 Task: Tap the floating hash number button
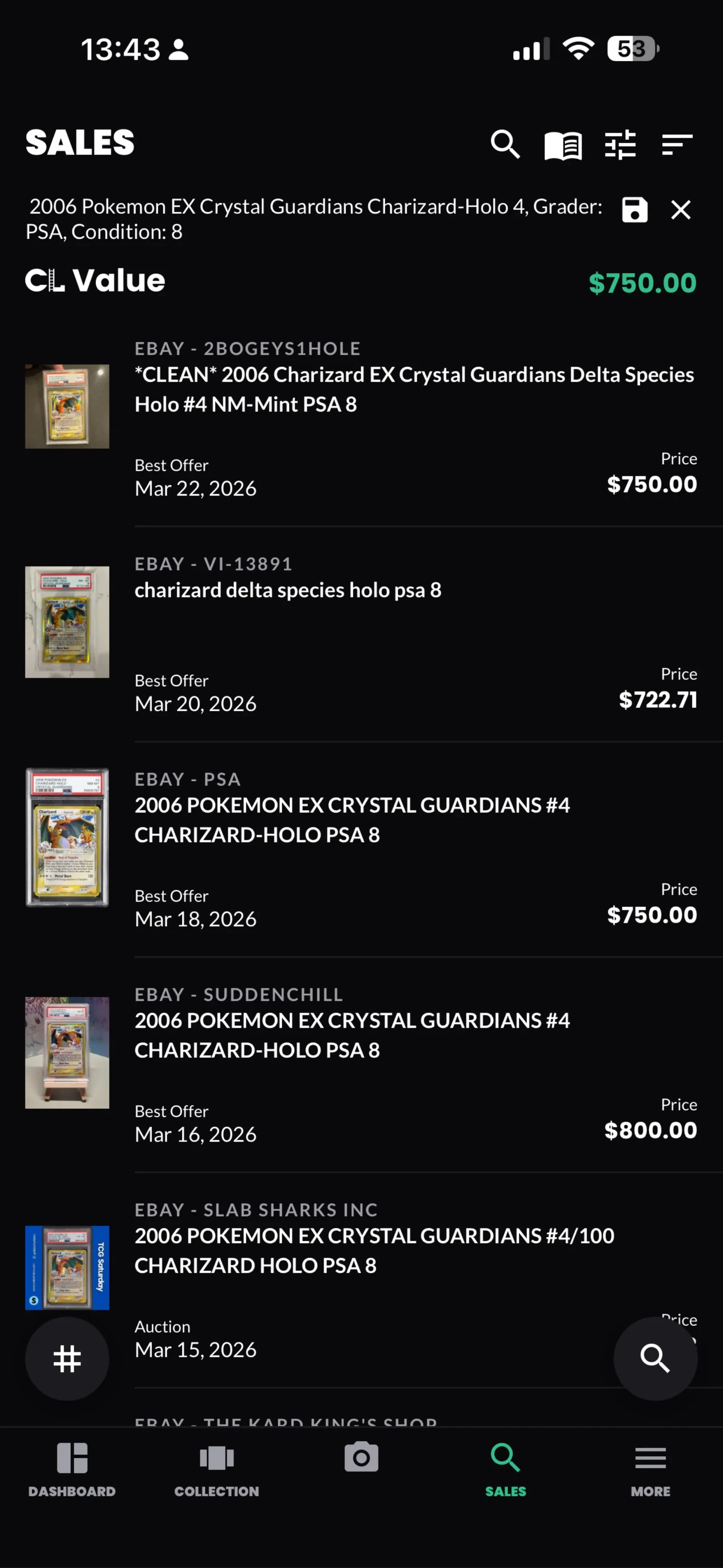[x=67, y=1359]
